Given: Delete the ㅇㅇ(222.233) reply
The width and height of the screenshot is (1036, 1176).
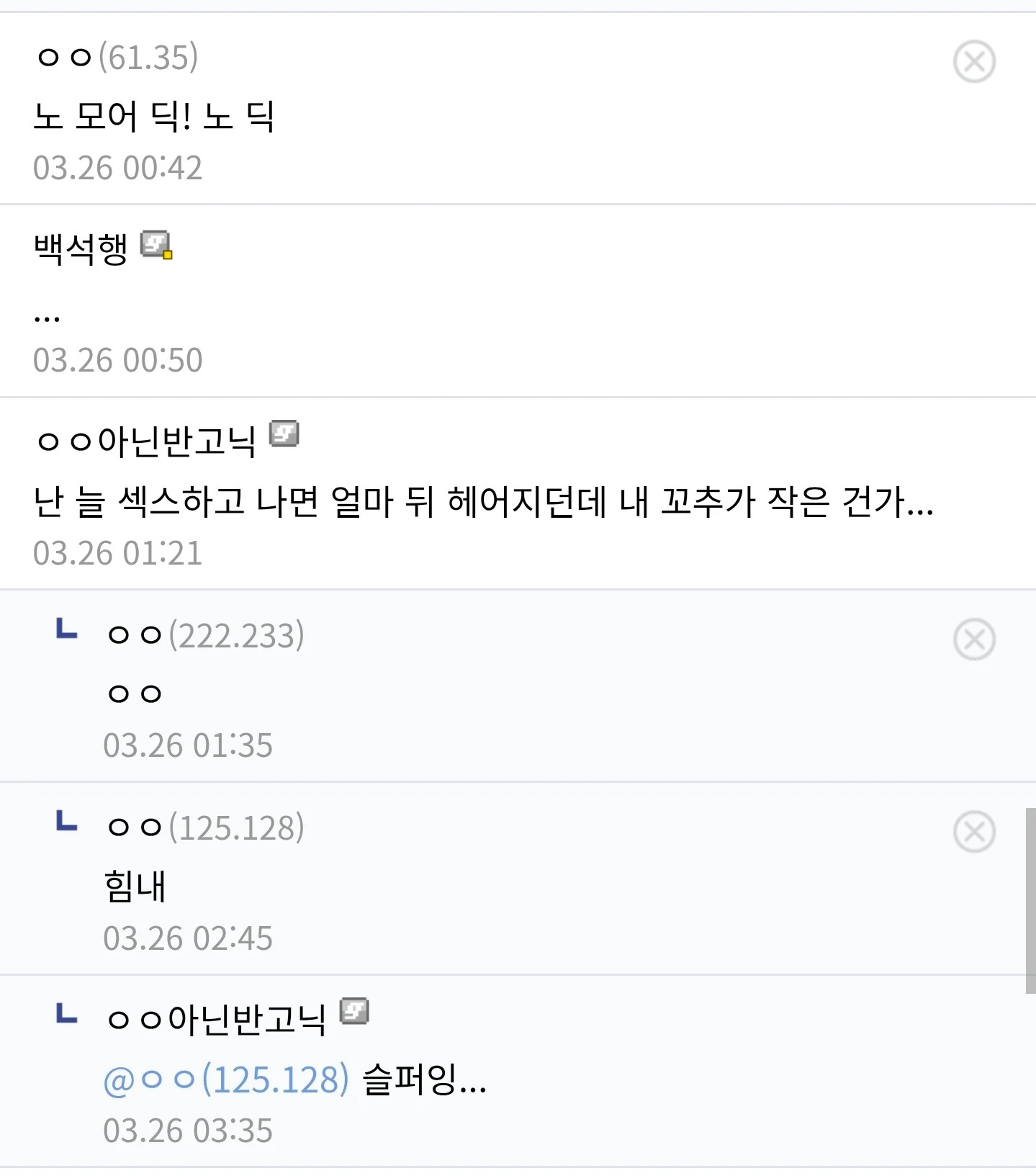Looking at the screenshot, I should pyautogui.click(x=973, y=639).
